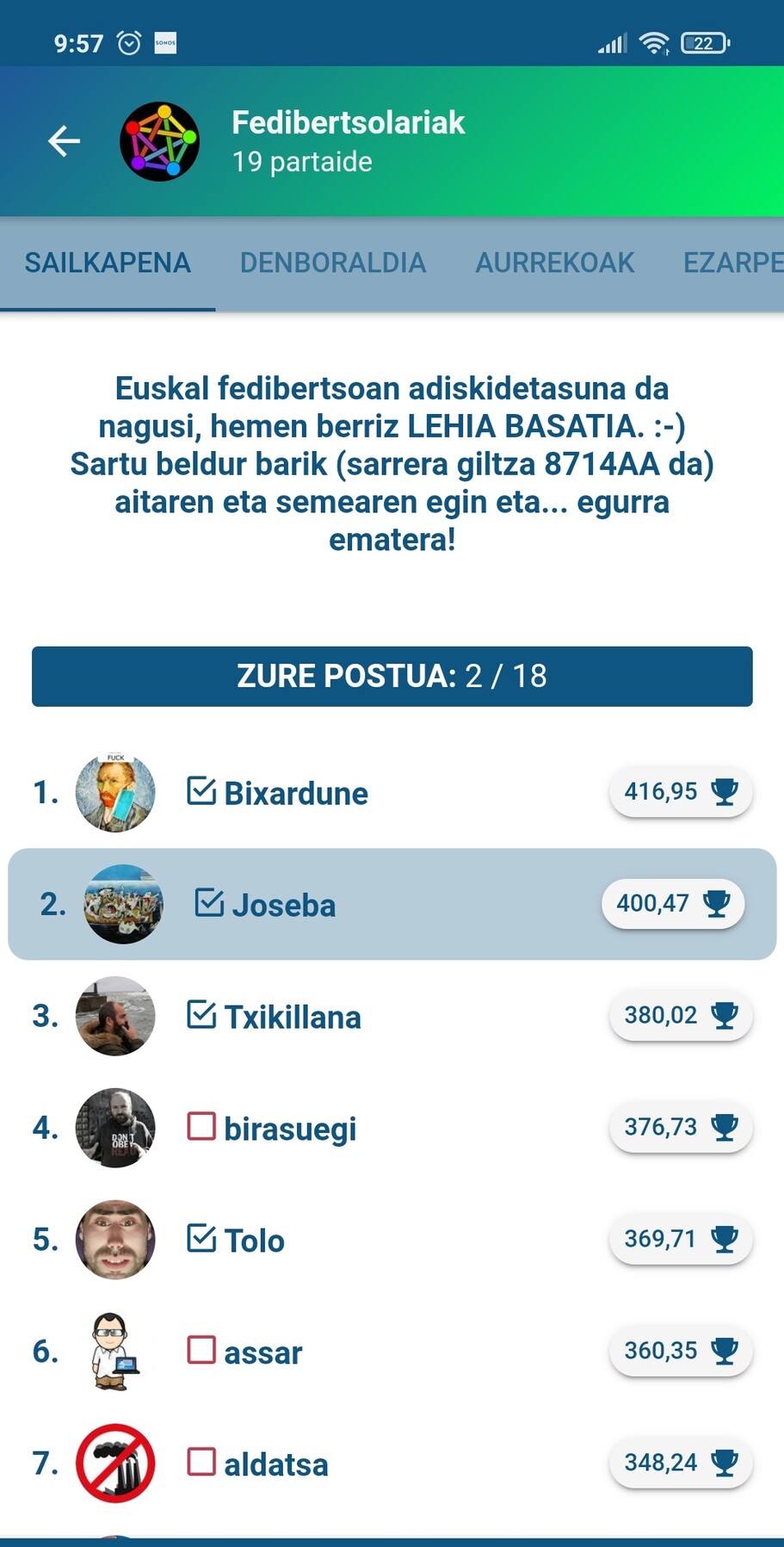Screen dimensions: 784x1547
Task: Switch to the AURREKOAK tab
Action: pyautogui.click(x=554, y=263)
